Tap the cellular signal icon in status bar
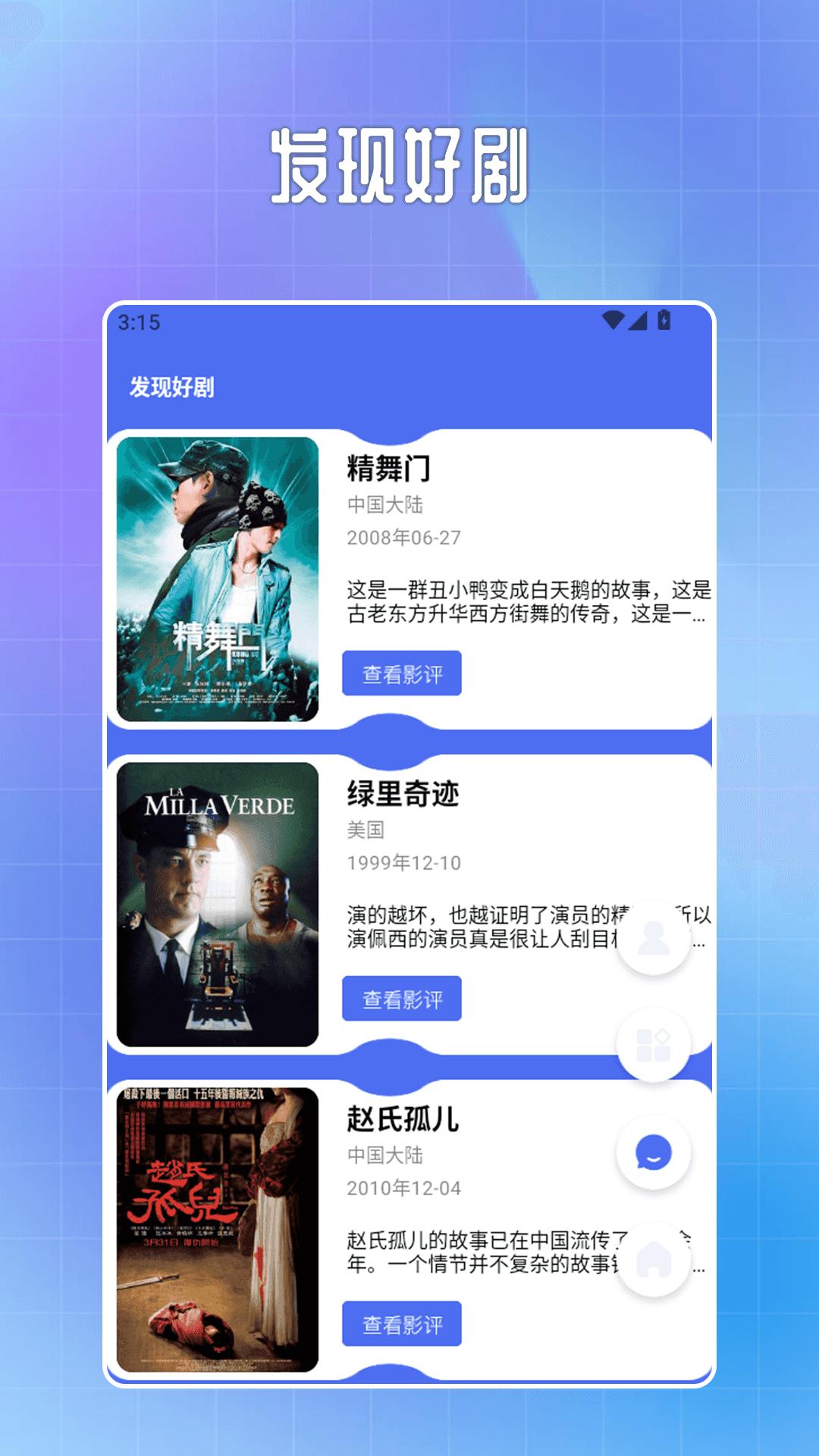 tap(638, 322)
